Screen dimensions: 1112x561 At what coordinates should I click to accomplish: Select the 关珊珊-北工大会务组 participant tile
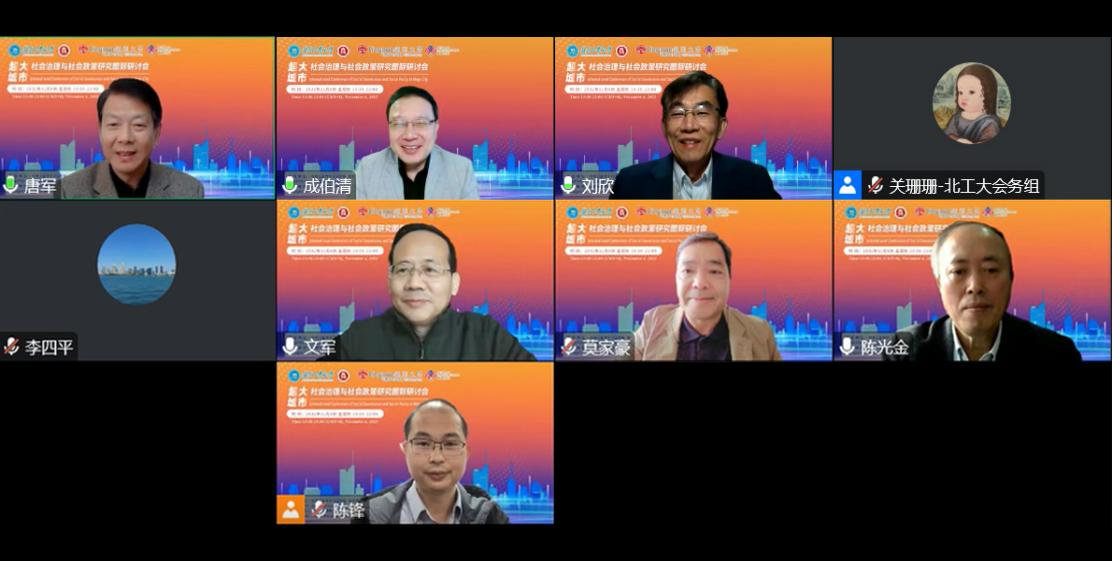pyautogui.click(x=971, y=118)
